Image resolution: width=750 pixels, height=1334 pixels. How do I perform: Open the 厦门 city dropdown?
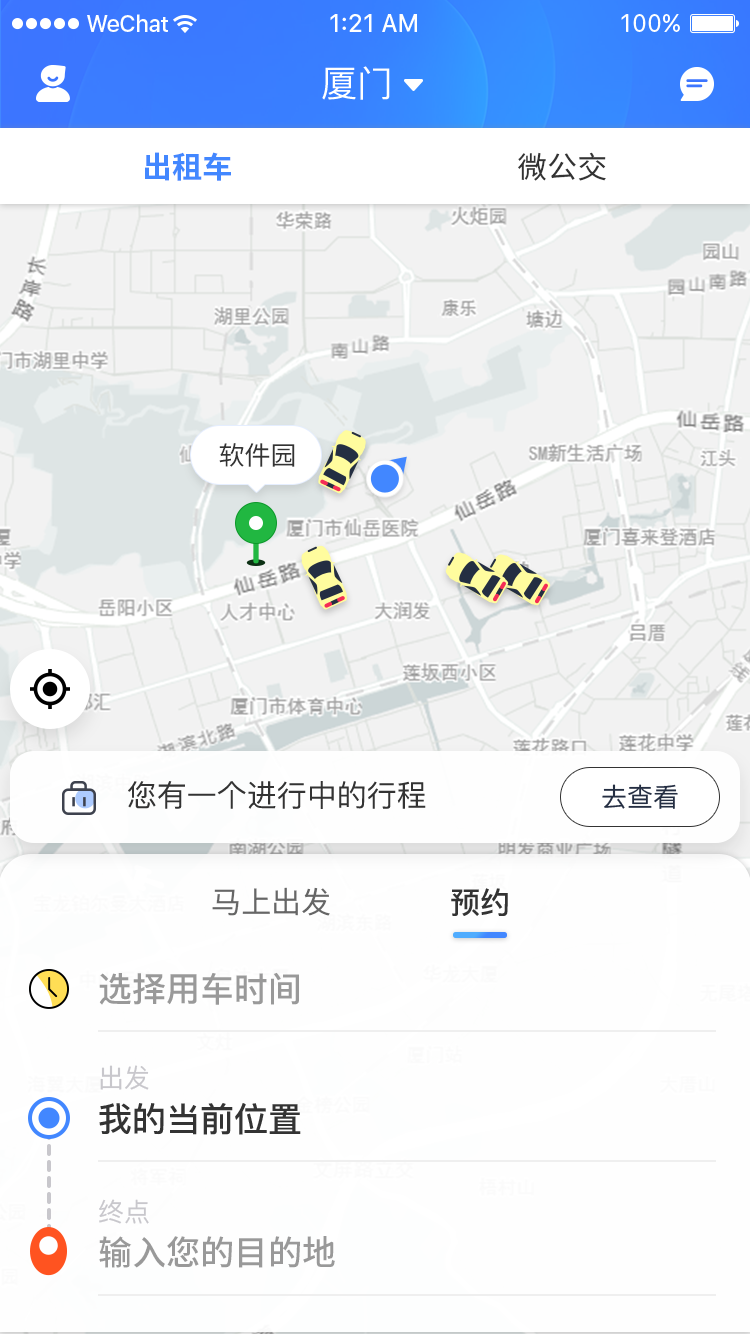point(372,84)
